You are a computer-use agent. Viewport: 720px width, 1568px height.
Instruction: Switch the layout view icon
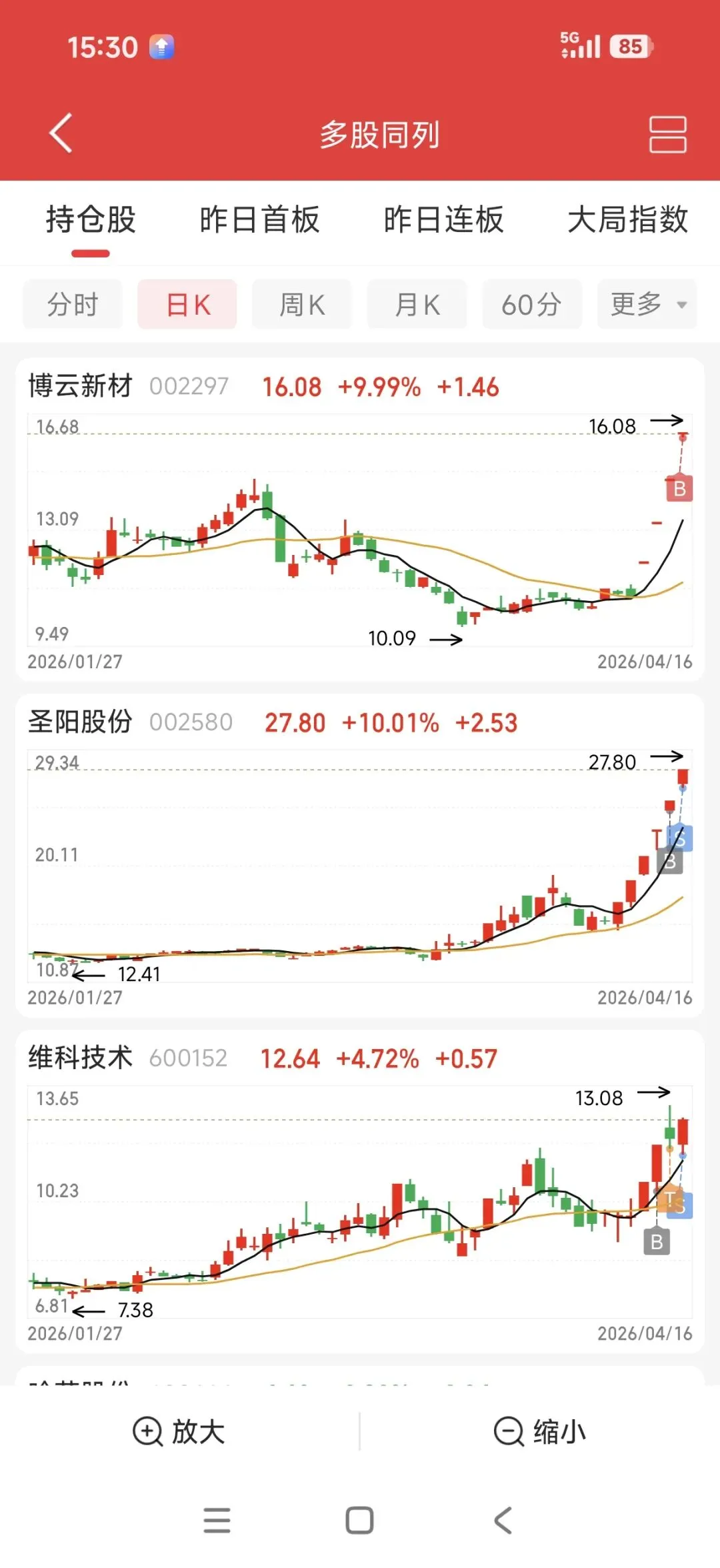click(667, 134)
